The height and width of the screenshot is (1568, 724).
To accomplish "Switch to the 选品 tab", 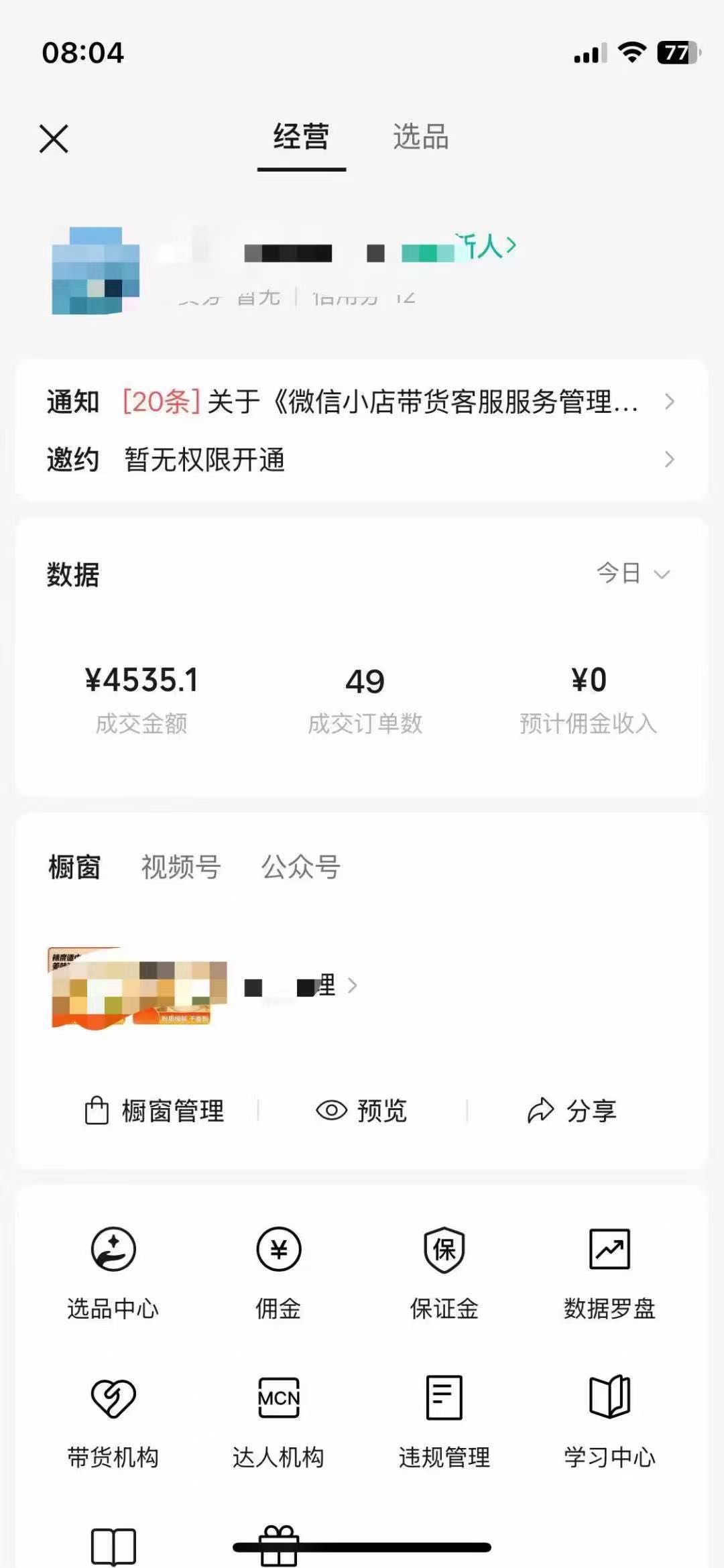I will click(420, 137).
